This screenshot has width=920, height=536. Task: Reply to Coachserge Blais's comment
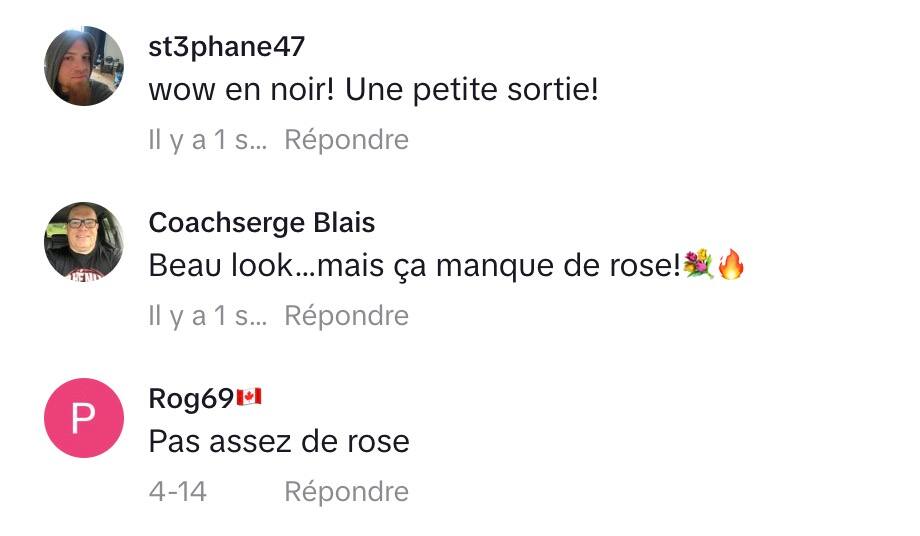pos(346,316)
